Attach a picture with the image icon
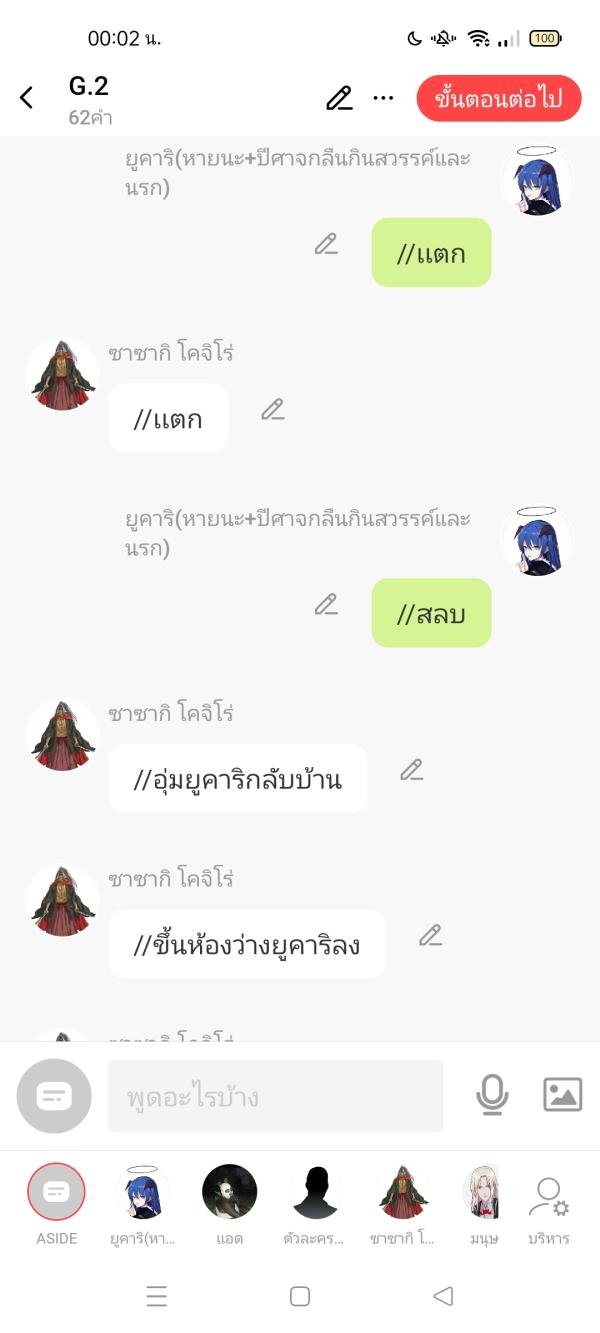 click(562, 1095)
